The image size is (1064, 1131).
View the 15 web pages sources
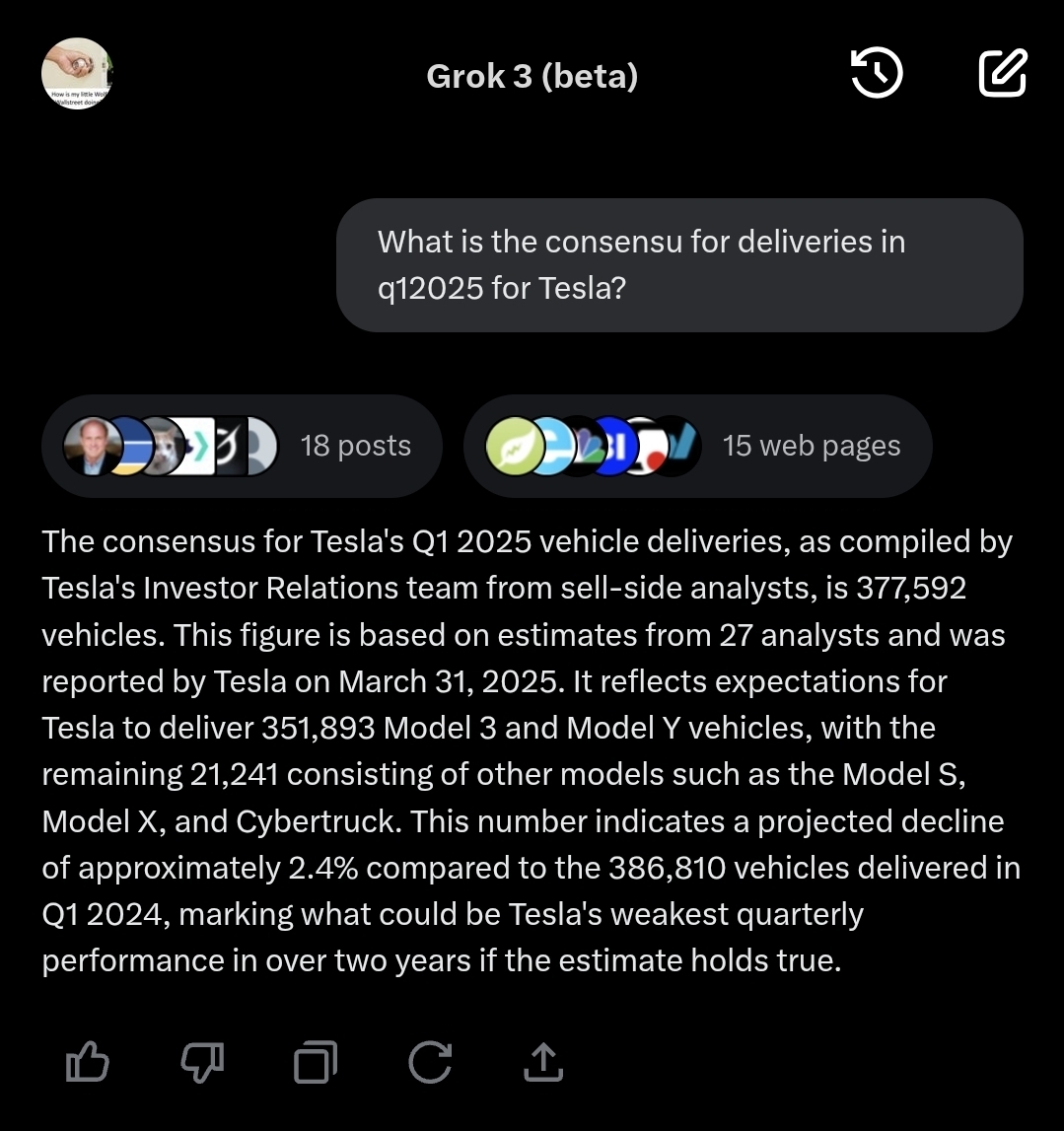pyautogui.click(x=696, y=446)
